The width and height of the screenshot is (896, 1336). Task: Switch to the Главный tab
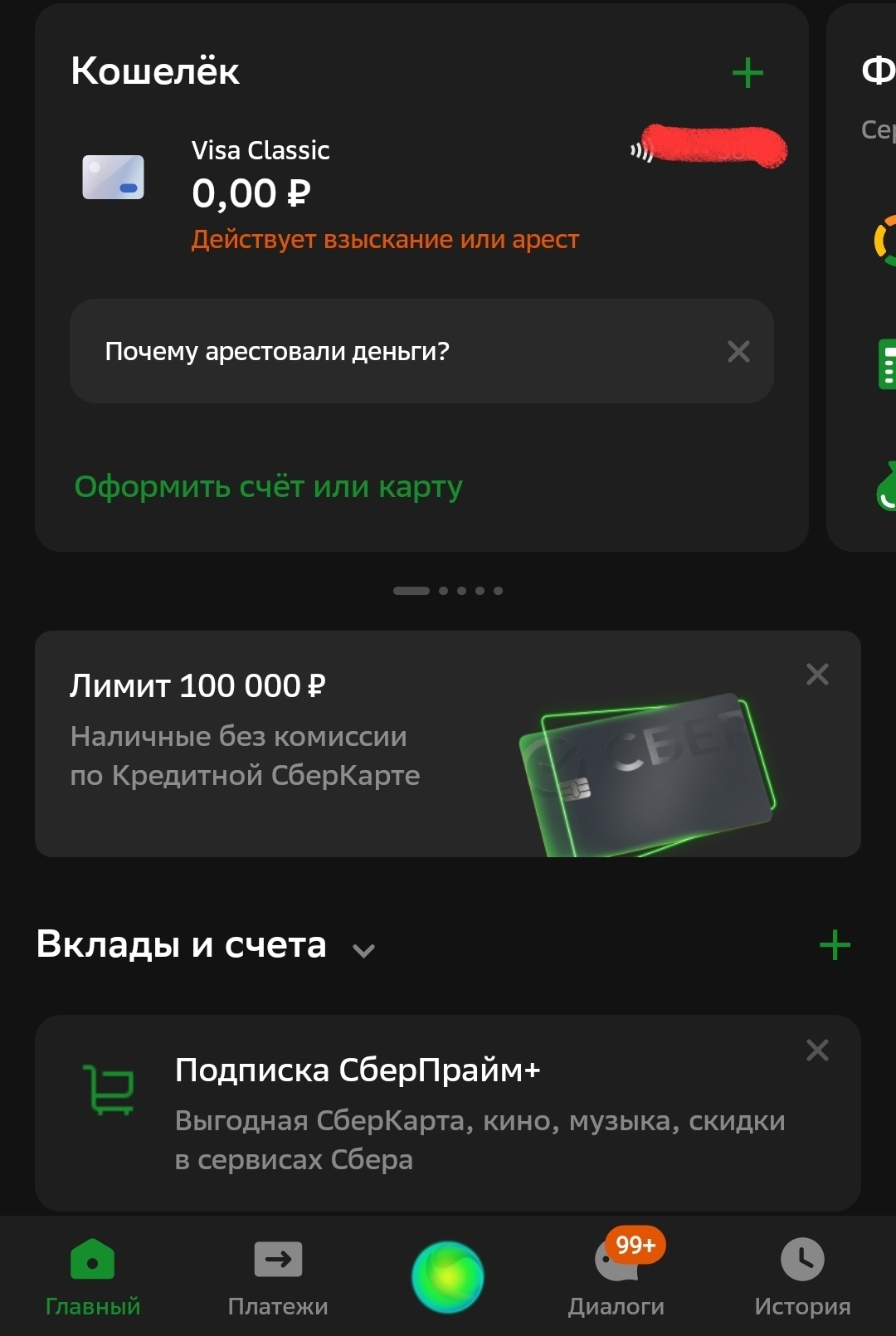tap(93, 1277)
